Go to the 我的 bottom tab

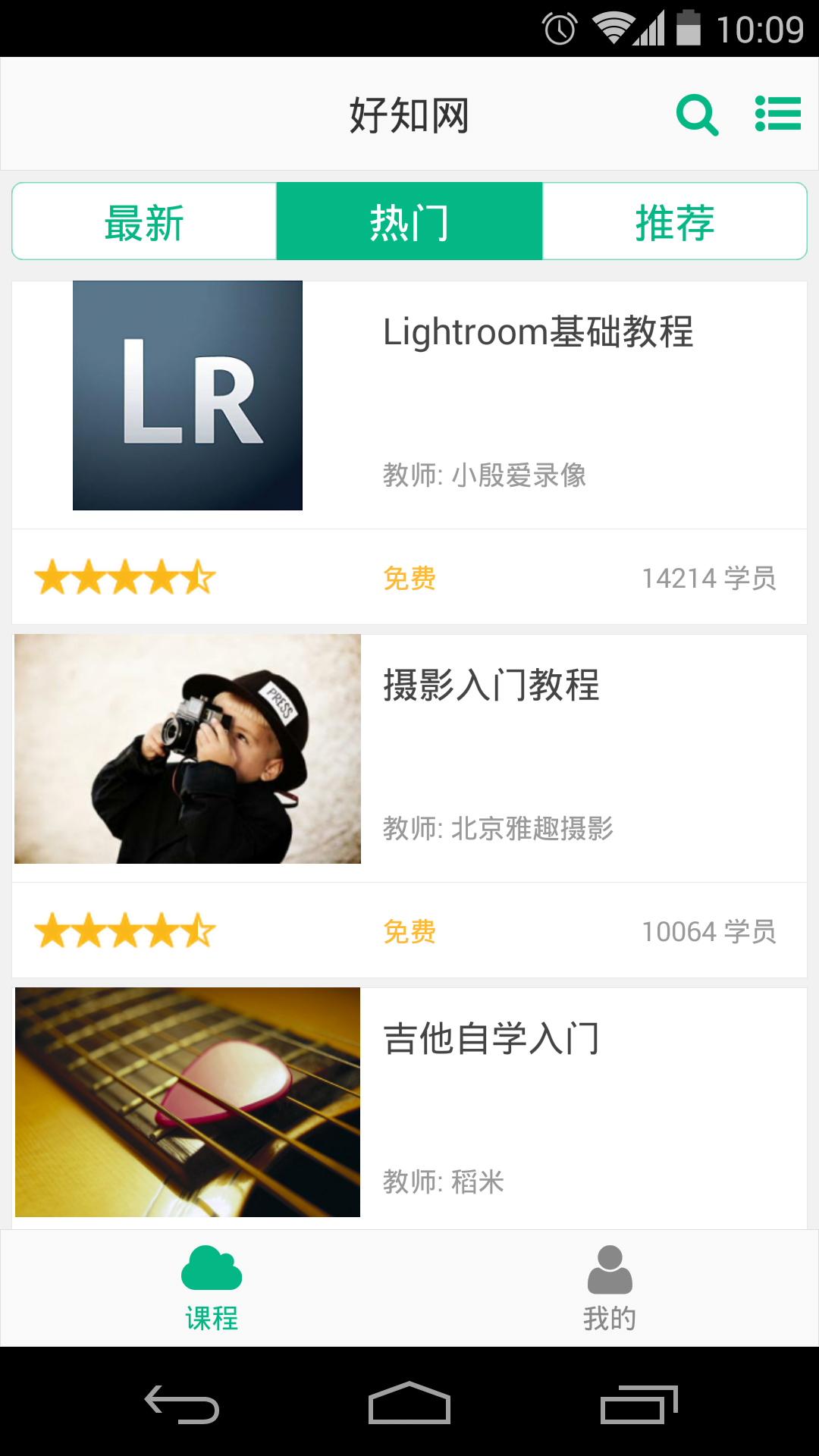click(x=609, y=1288)
